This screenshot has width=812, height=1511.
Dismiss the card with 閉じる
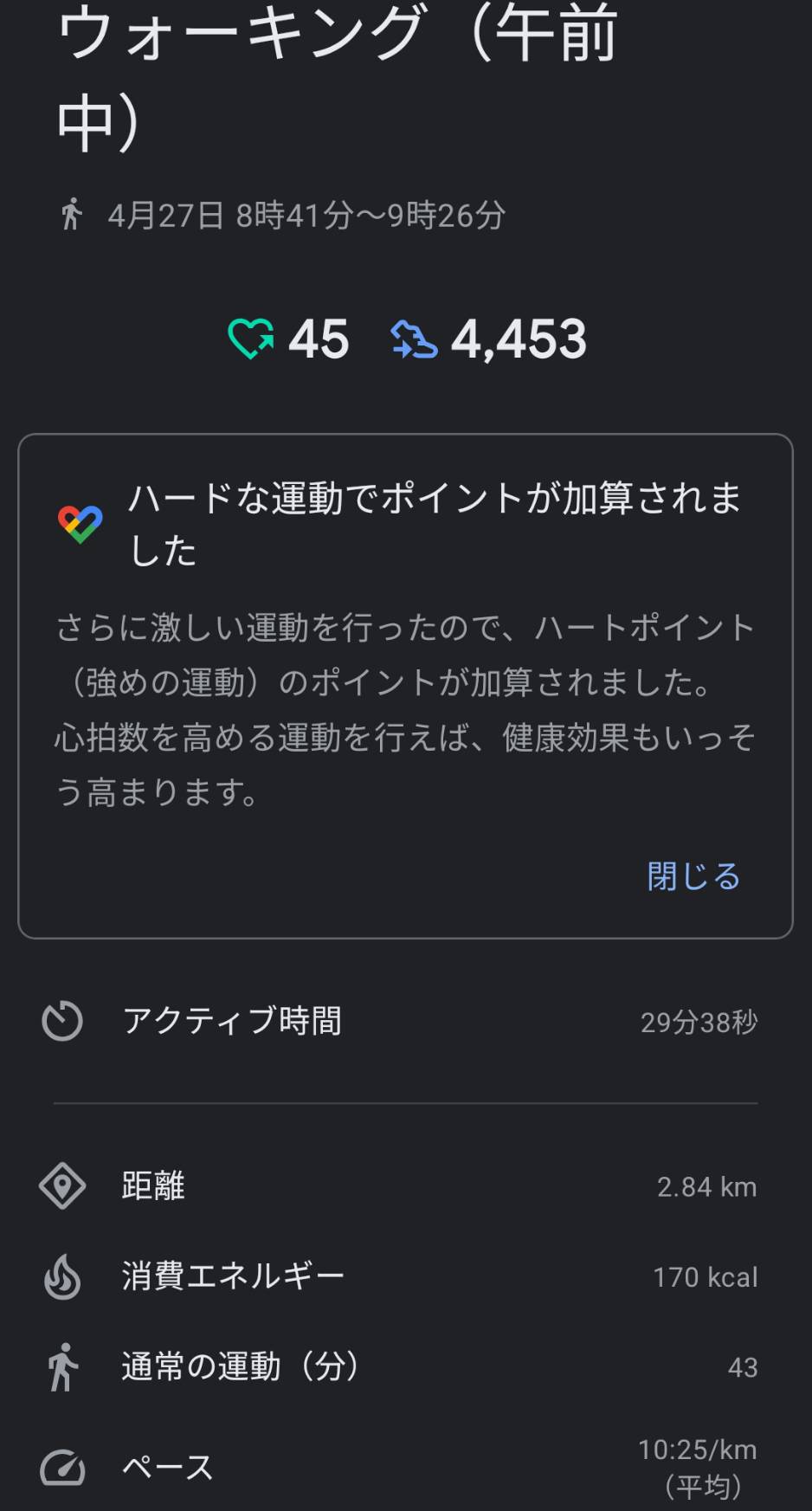tap(693, 876)
